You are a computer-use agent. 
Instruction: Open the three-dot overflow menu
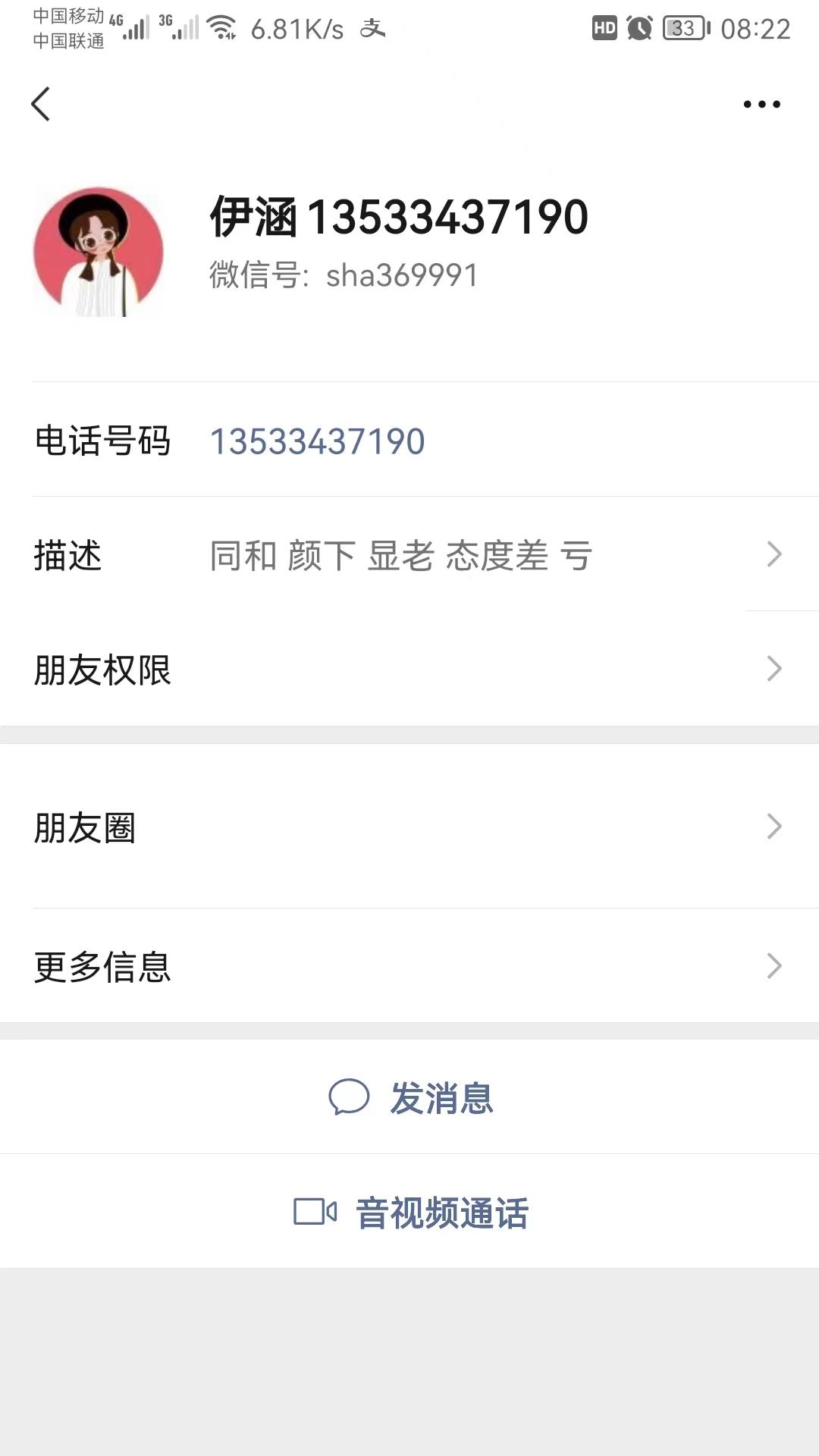click(761, 104)
